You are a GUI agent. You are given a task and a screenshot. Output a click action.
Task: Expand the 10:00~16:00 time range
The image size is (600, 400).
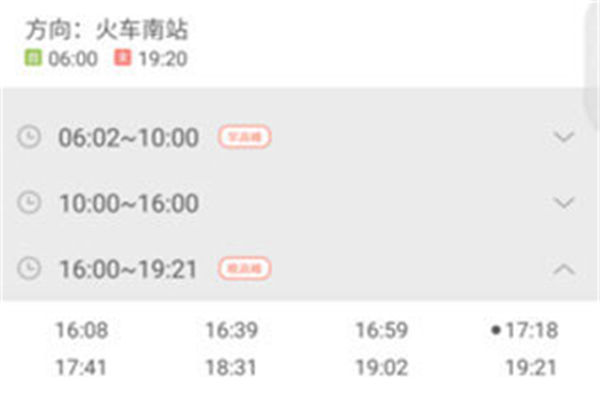[x=564, y=203]
